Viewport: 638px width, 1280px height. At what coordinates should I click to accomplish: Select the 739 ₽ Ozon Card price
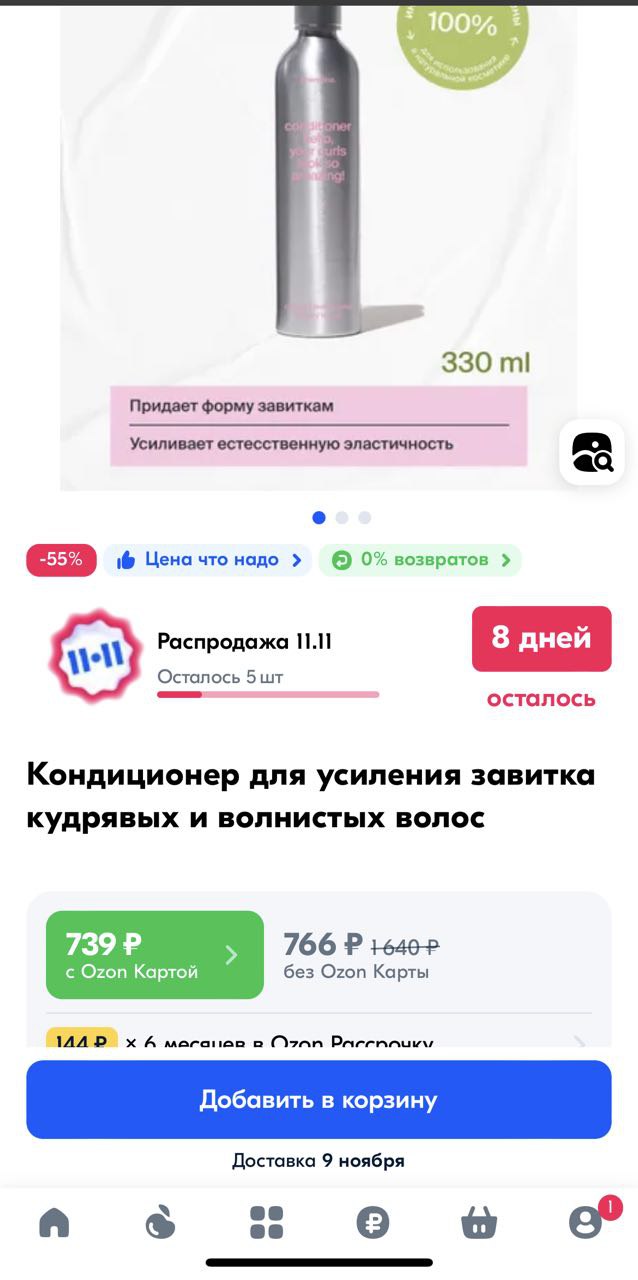(155, 955)
